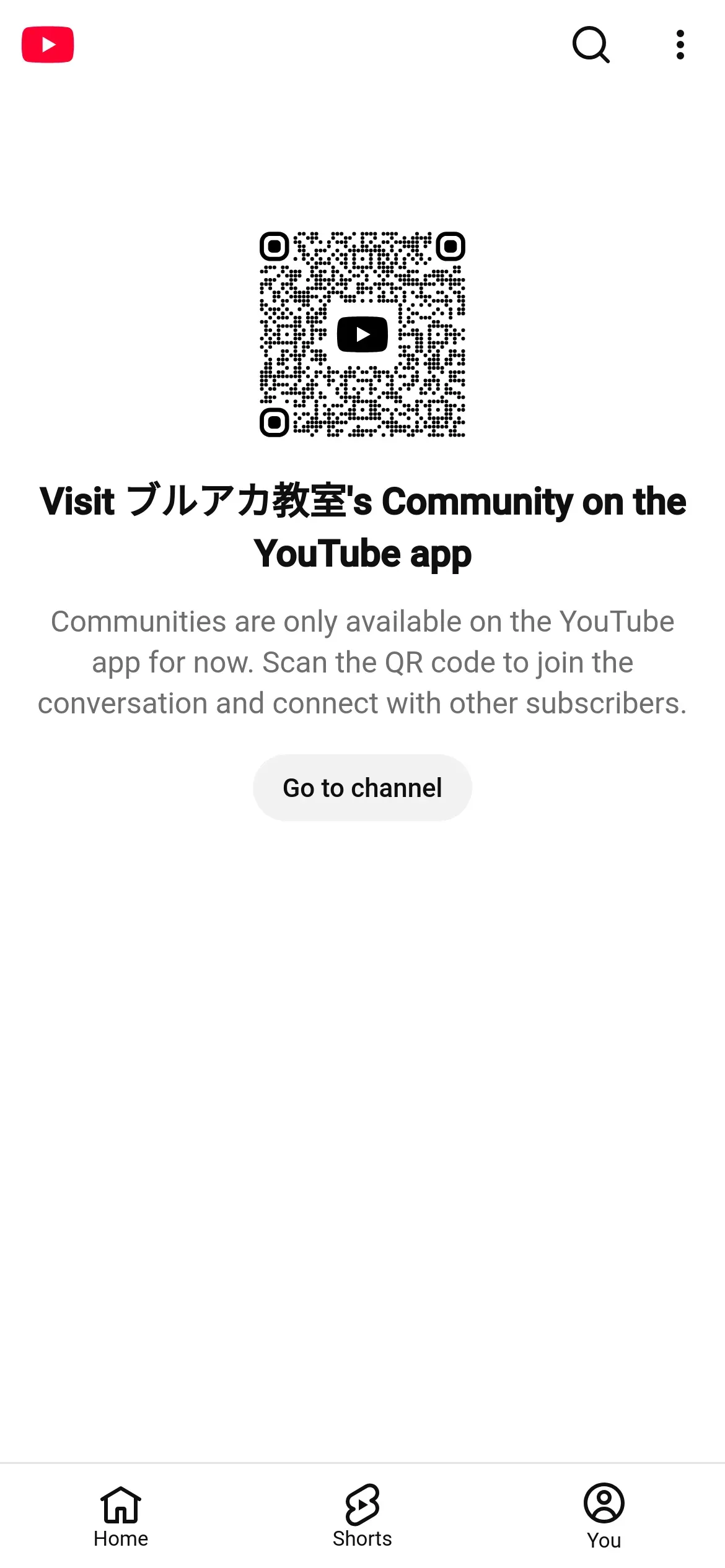725x1568 pixels.
Task: Tap the Go to channel button
Action: pos(362,788)
